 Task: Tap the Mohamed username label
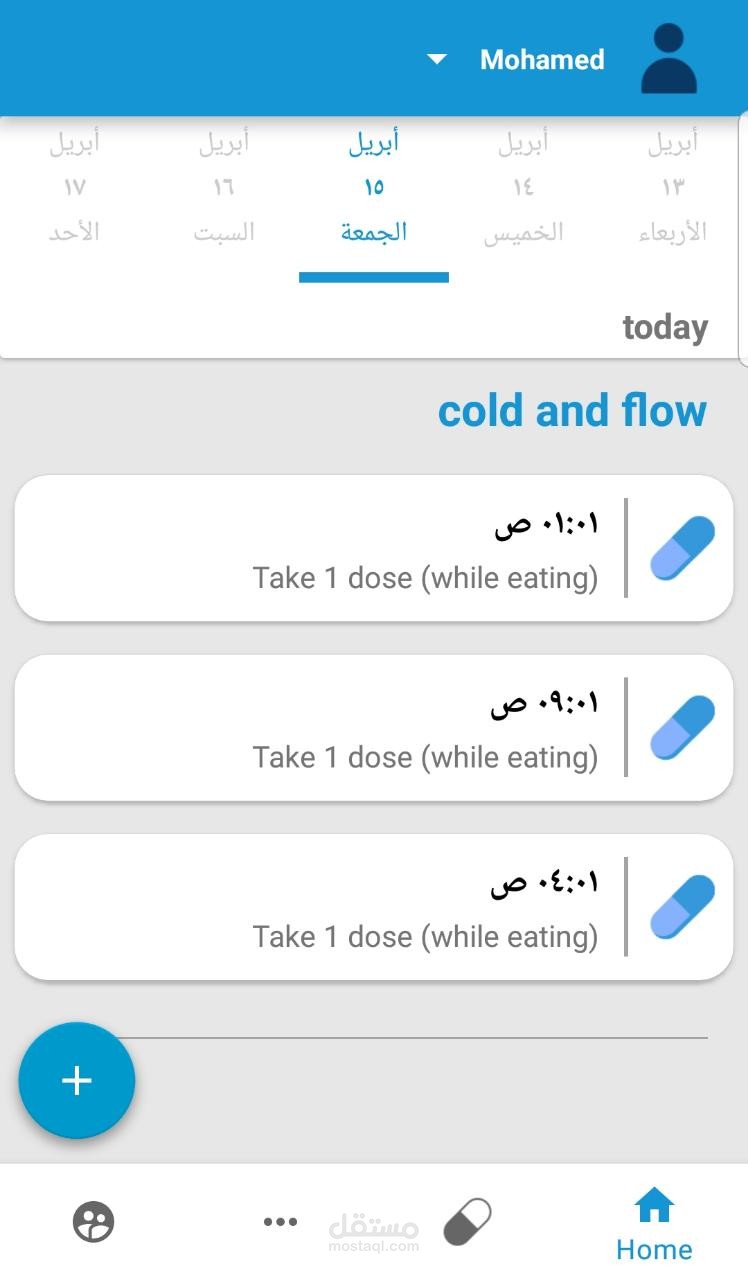pos(542,59)
